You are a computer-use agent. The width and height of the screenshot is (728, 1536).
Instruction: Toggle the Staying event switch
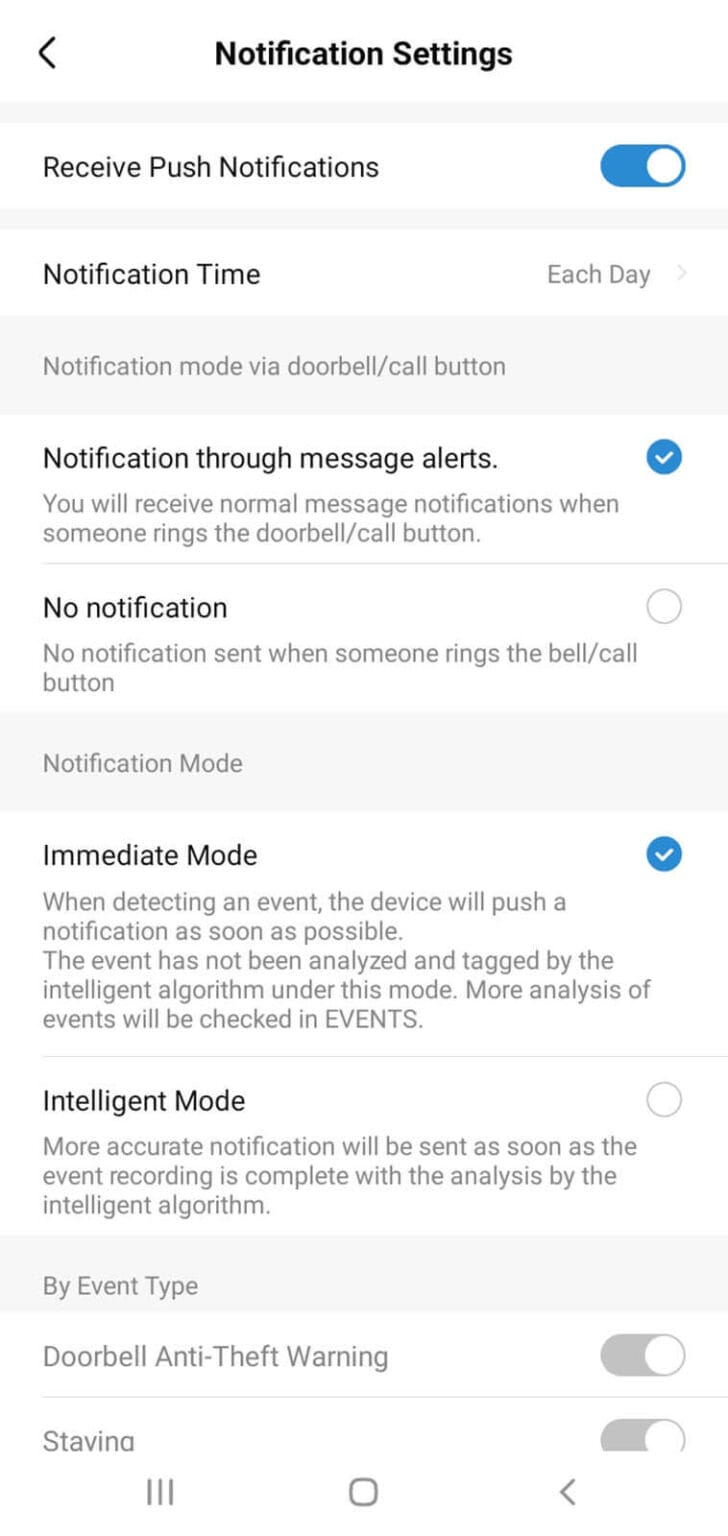coord(642,1437)
